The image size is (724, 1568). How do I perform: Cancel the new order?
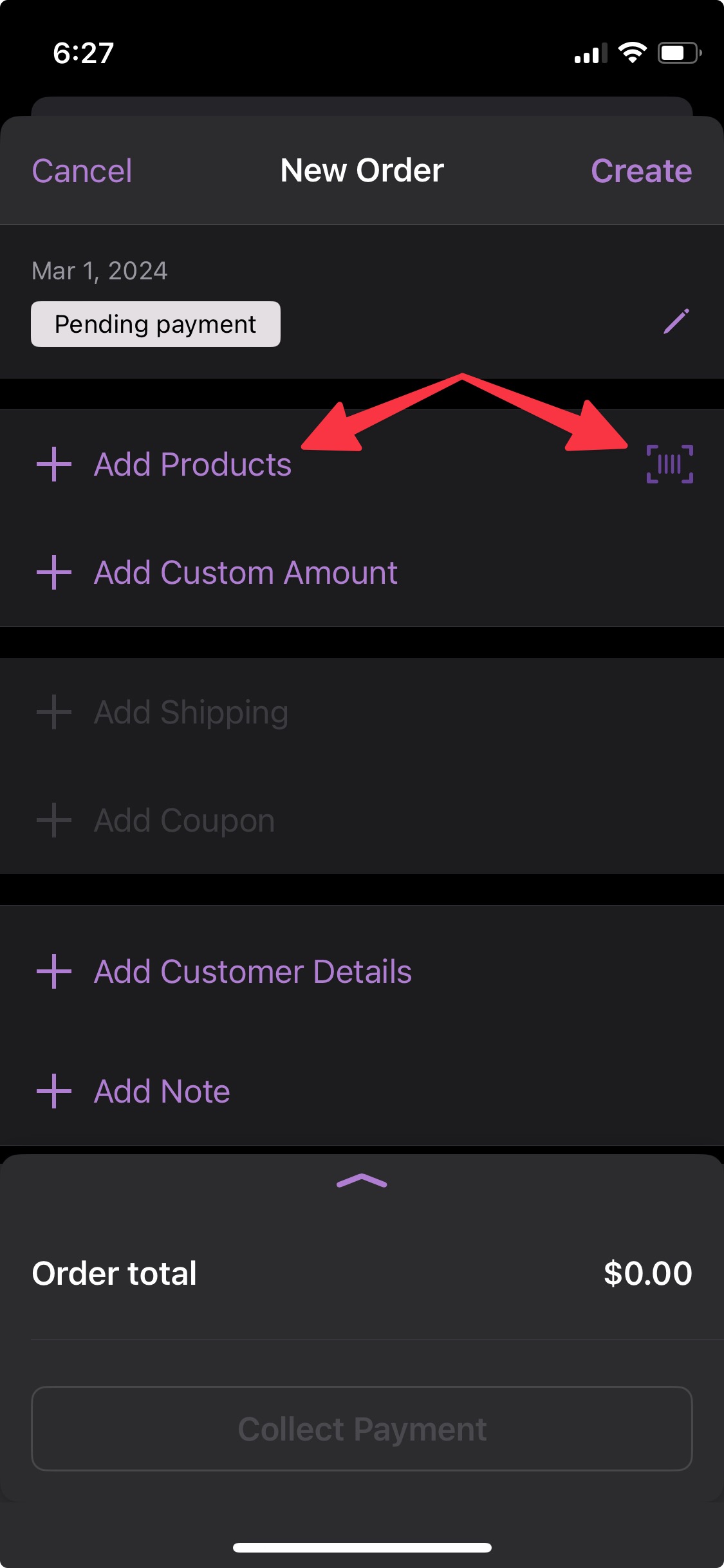[82, 171]
